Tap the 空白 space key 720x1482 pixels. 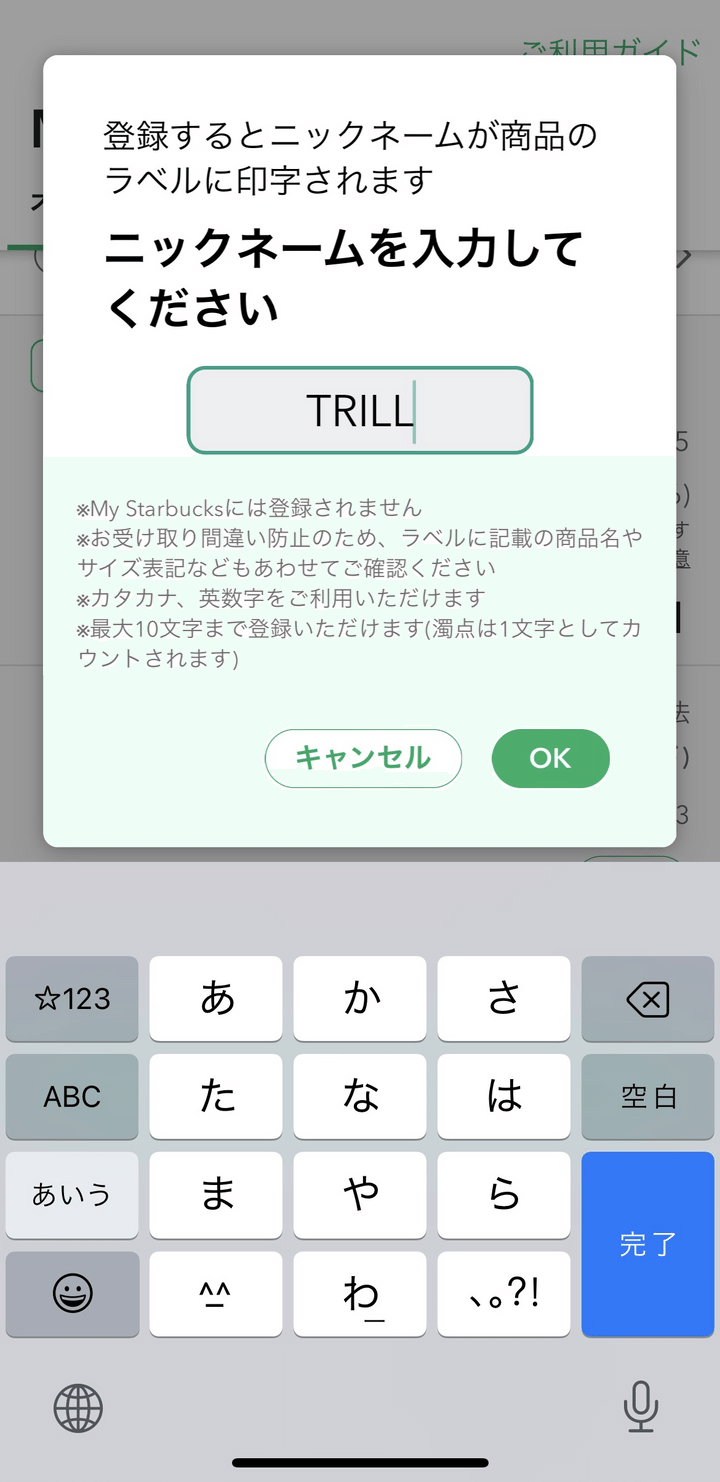(x=648, y=1096)
